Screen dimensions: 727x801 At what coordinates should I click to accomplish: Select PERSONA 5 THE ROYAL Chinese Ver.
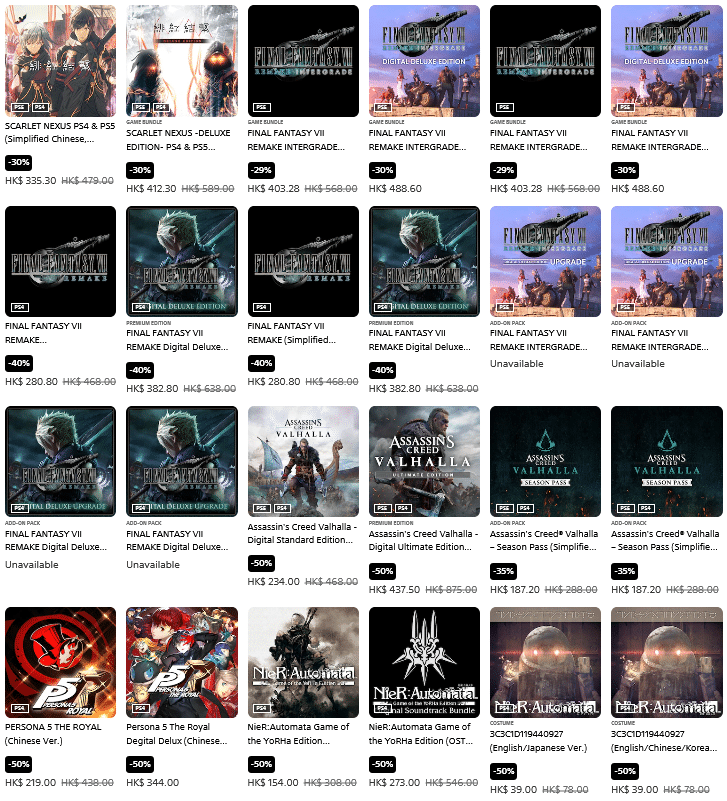pos(61,662)
